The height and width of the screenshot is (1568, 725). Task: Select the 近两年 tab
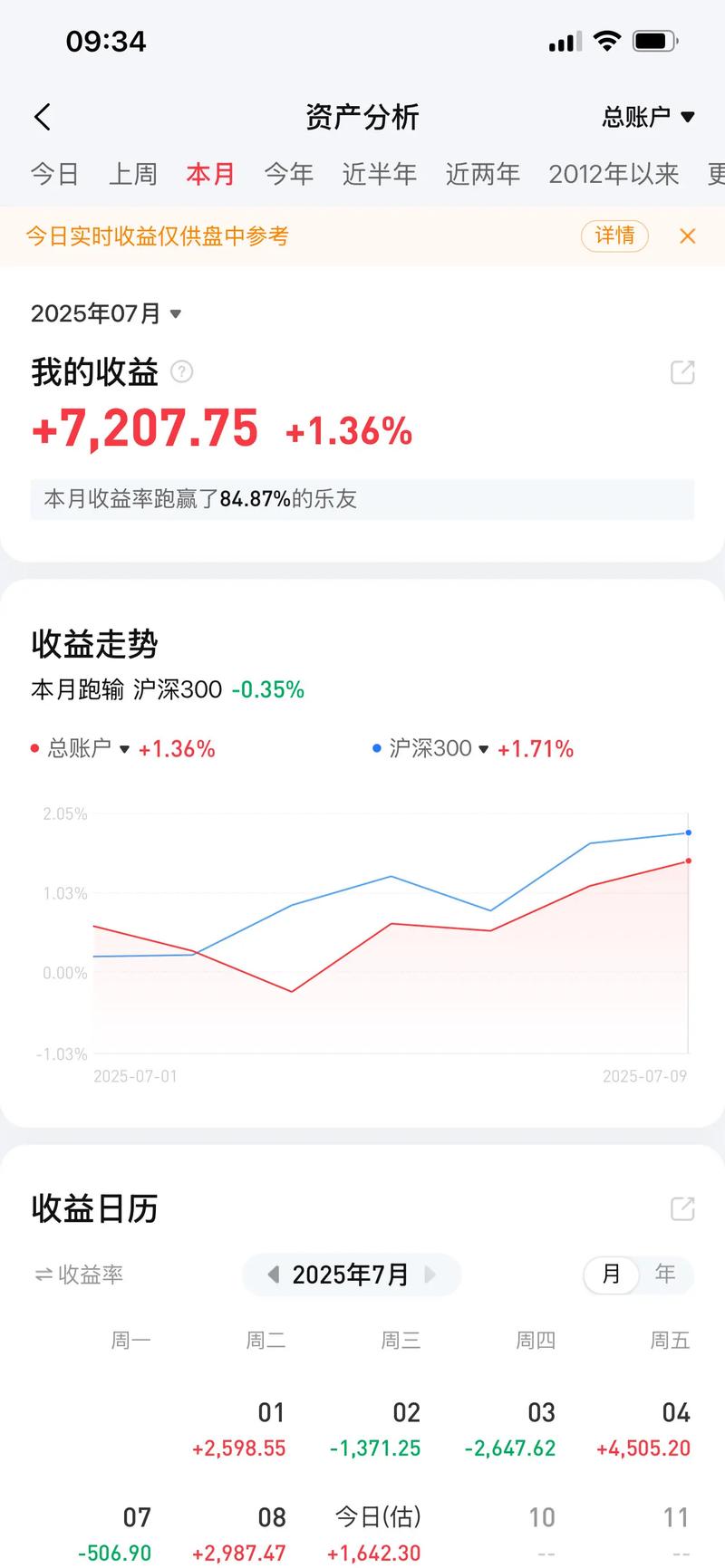coord(482,174)
